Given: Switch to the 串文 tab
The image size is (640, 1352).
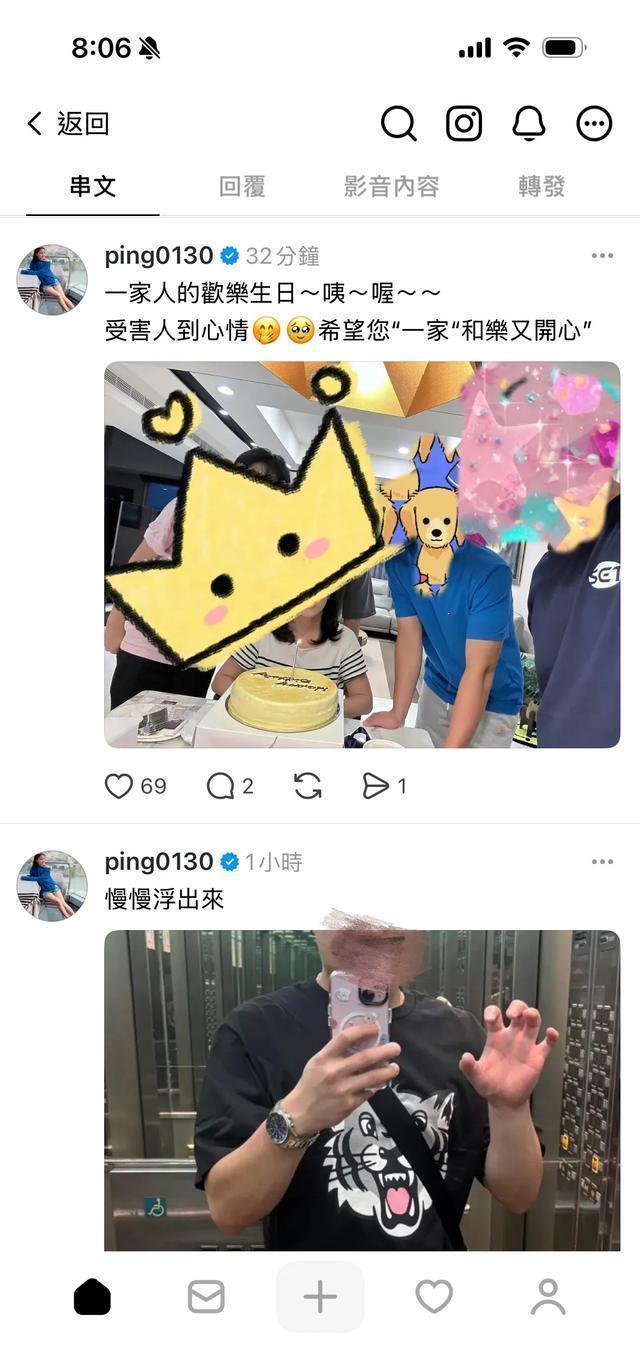Looking at the screenshot, I should pos(93,186).
